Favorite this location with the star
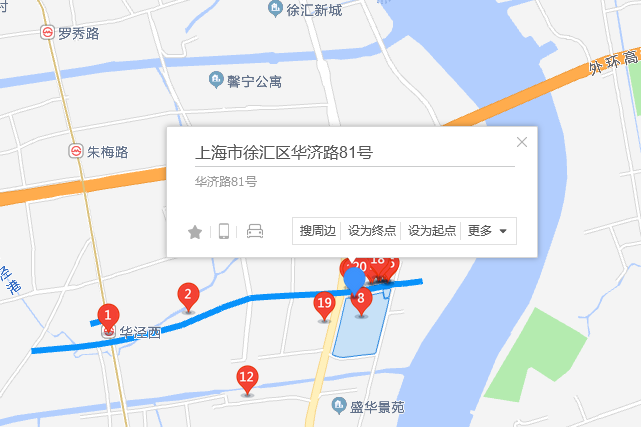Screen dimensions: 641x427 click(x=195, y=231)
